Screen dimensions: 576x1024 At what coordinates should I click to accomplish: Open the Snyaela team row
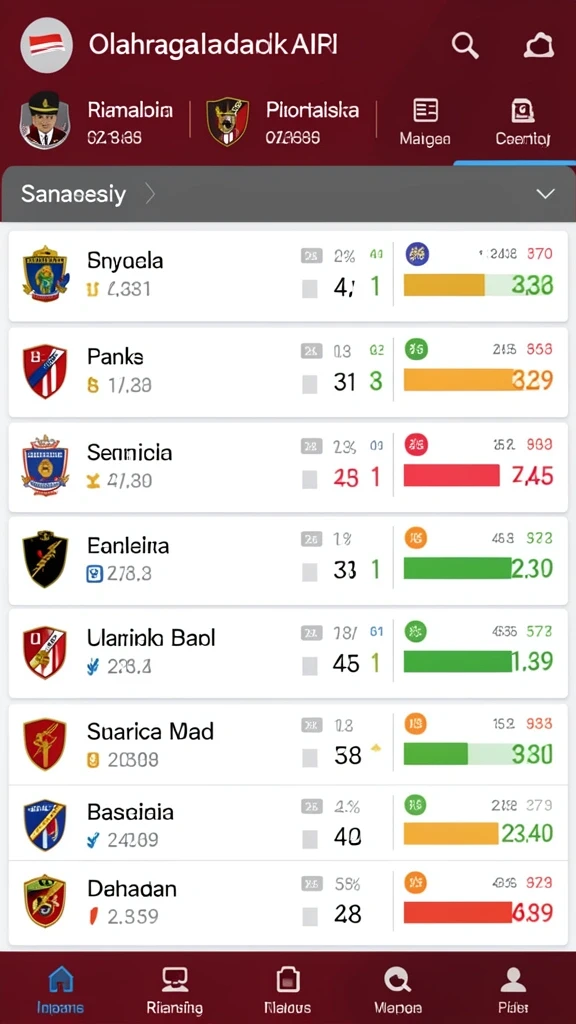[288, 275]
